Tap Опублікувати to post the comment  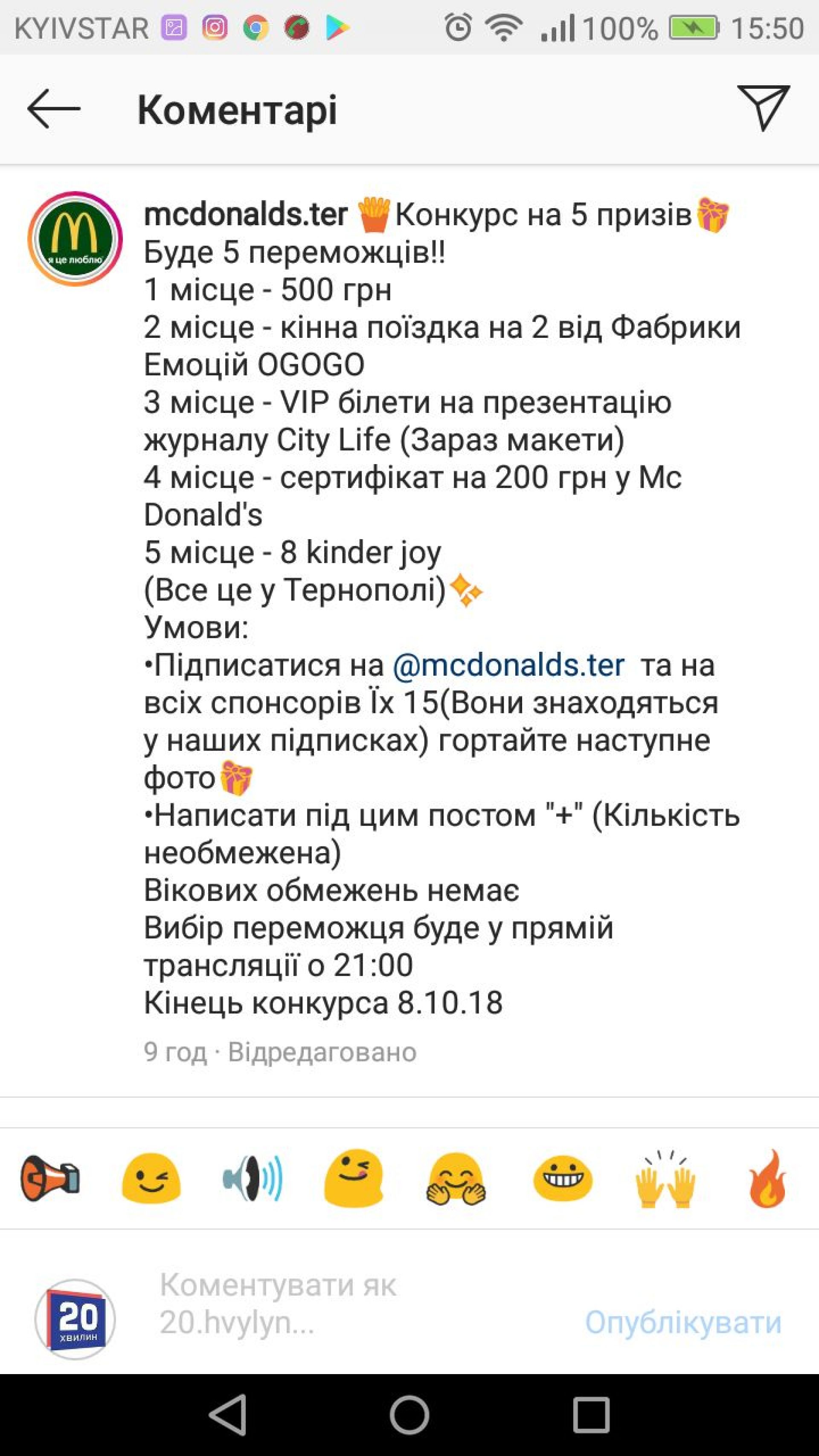683,1322
